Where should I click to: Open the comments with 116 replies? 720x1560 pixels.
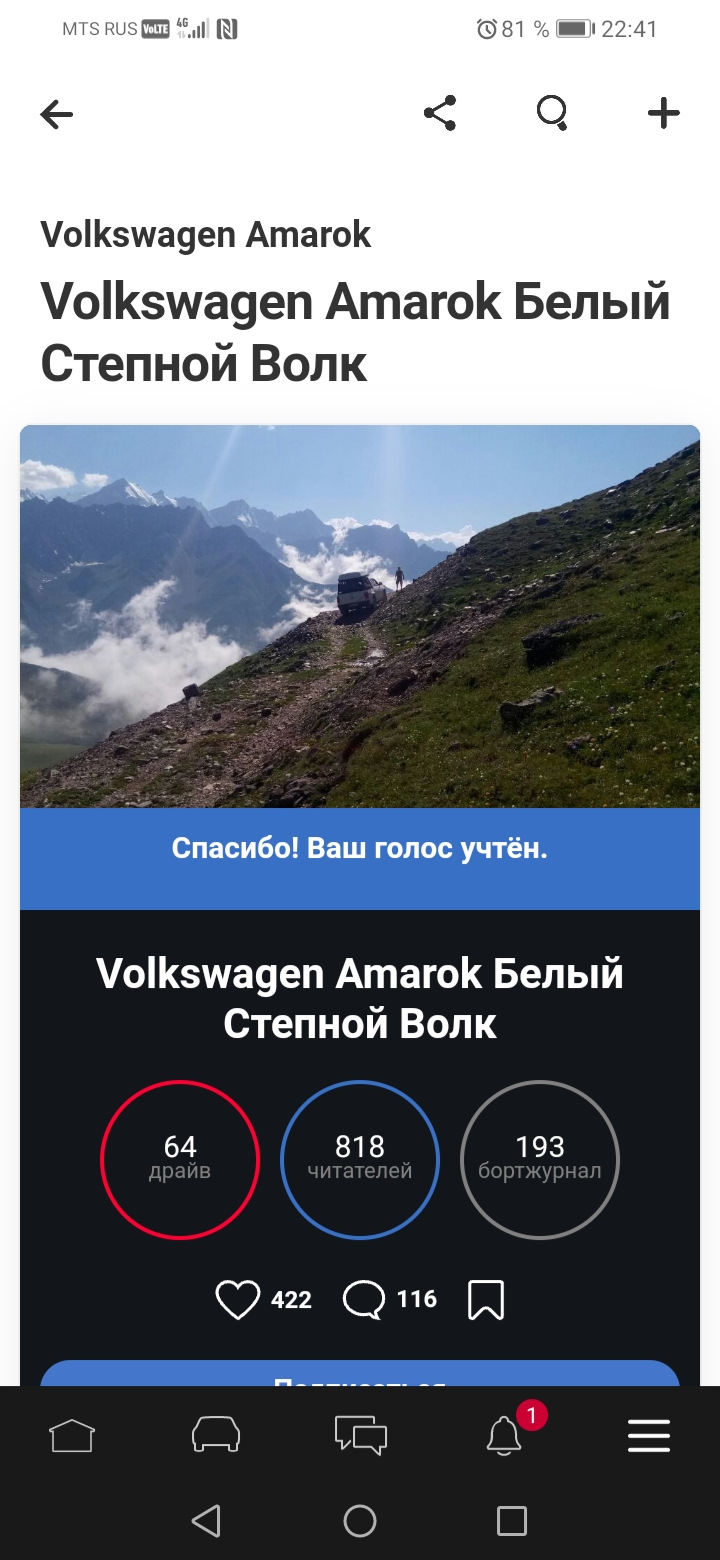(364, 1300)
